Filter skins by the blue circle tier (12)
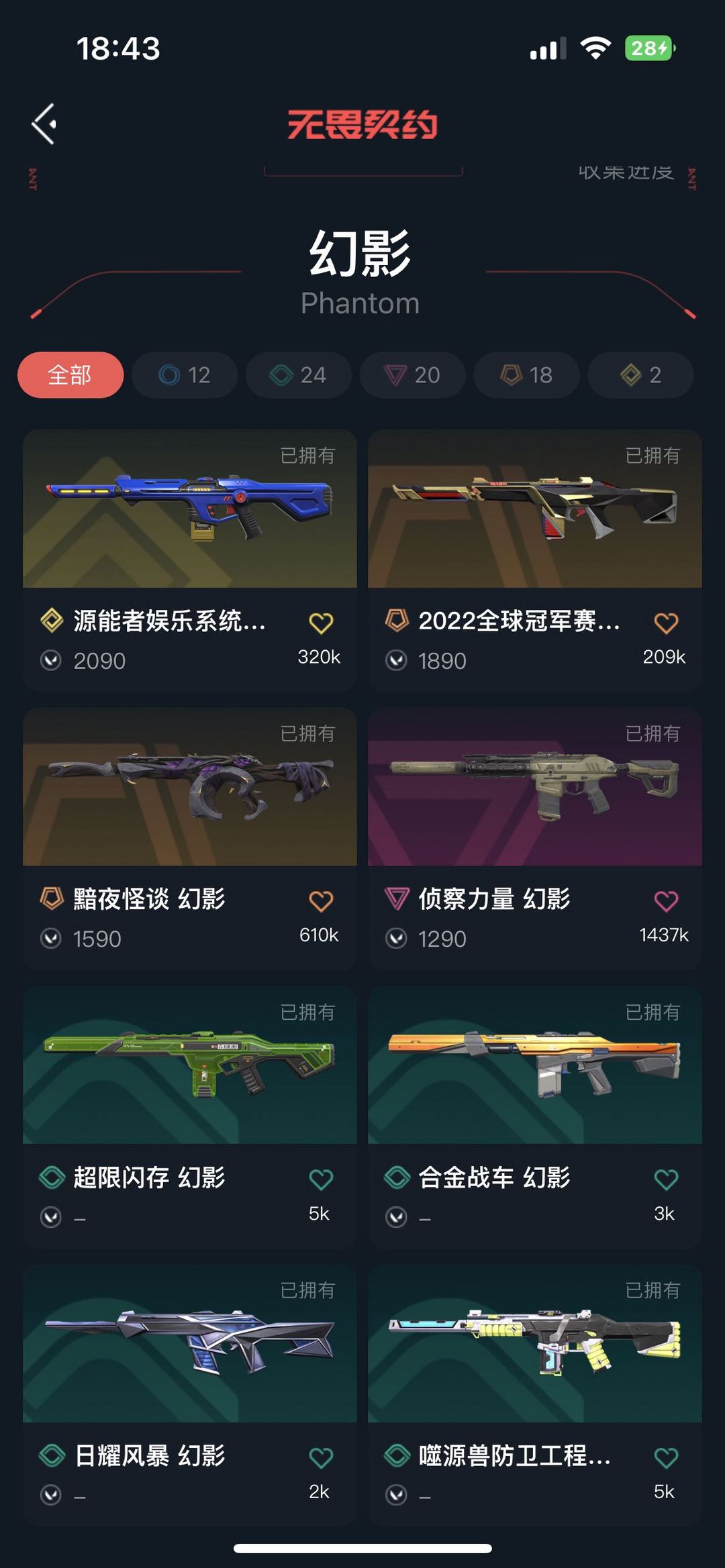This screenshot has width=725, height=1568. pyautogui.click(x=185, y=374)
